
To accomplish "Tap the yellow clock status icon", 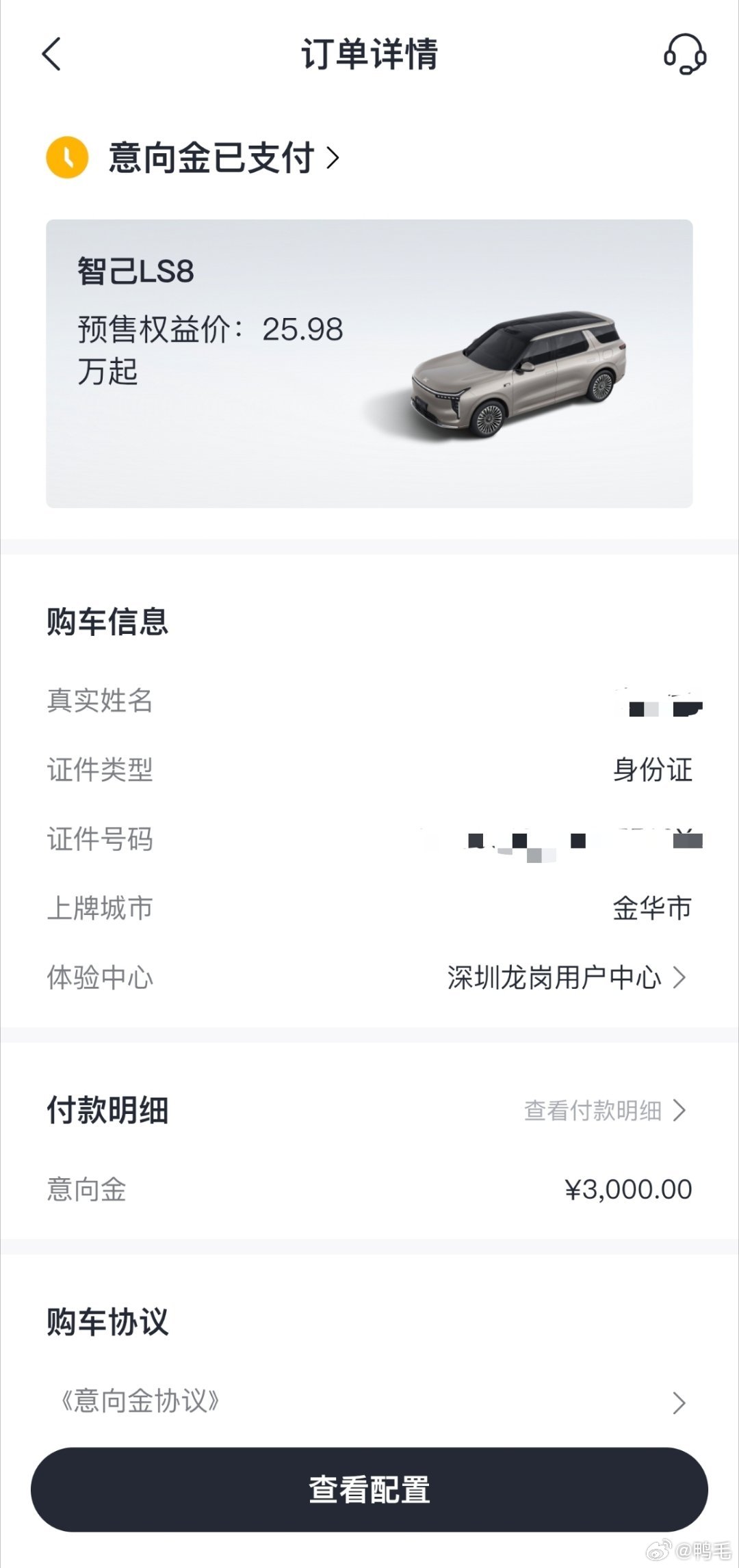I will pyautogui.click(x=66, y=157).
